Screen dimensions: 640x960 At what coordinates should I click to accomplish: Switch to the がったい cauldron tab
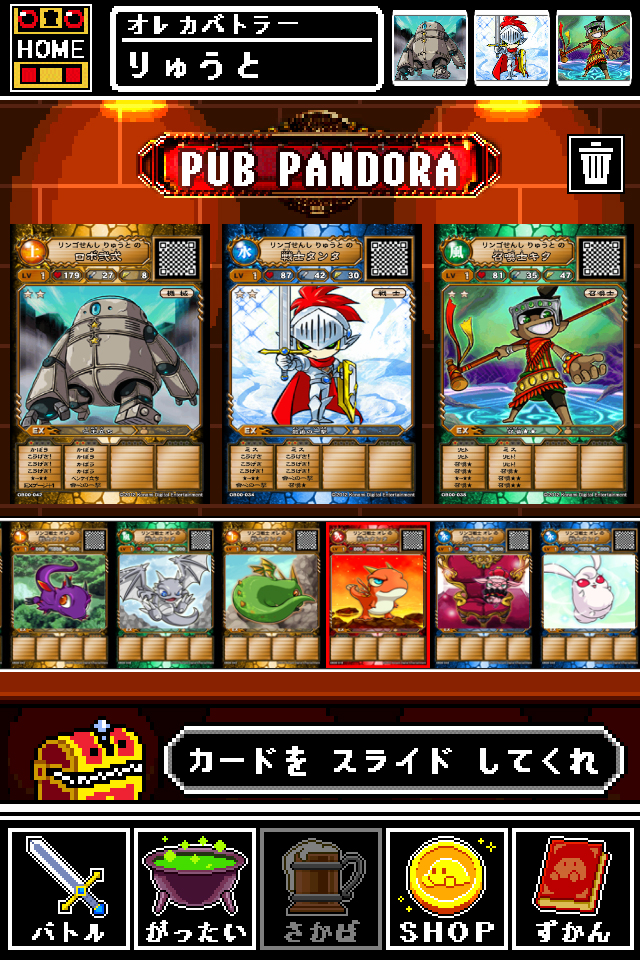pos(195,889)
